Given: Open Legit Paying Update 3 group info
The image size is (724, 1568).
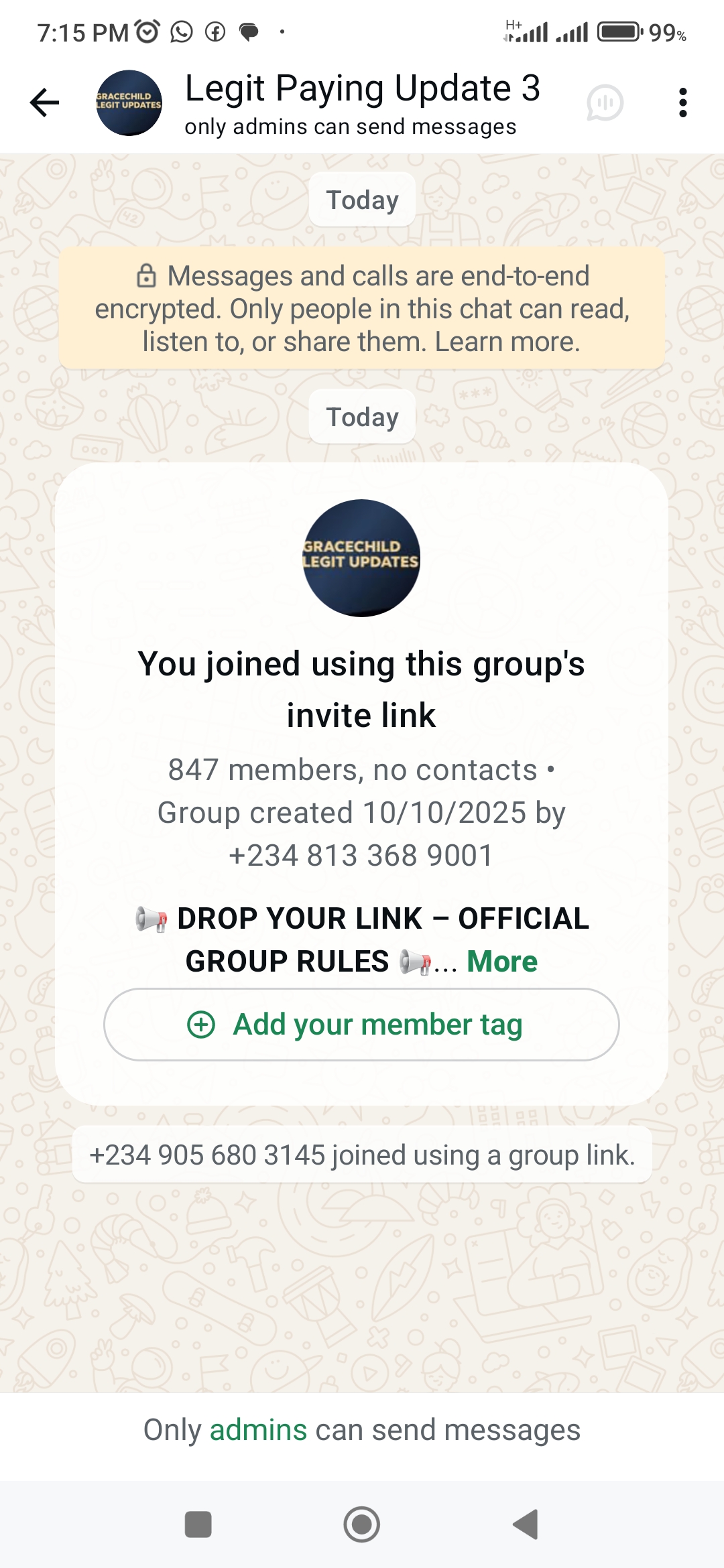Looking at the screenshot, I should point(362,103).
